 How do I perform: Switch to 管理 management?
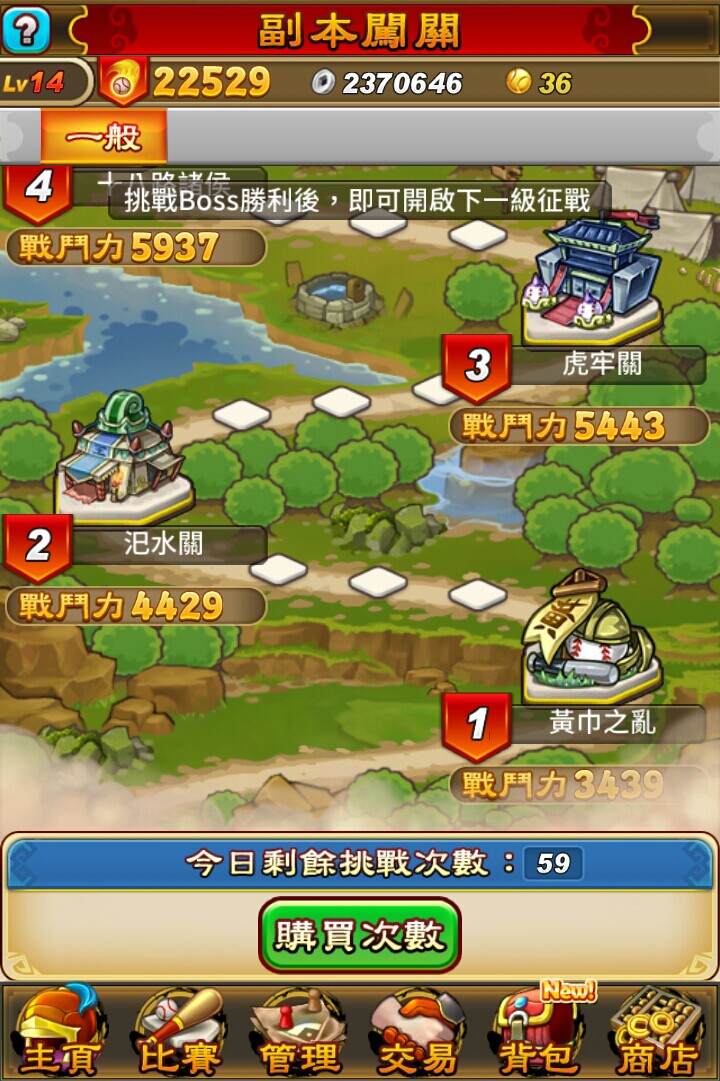tap(299, 1032)
